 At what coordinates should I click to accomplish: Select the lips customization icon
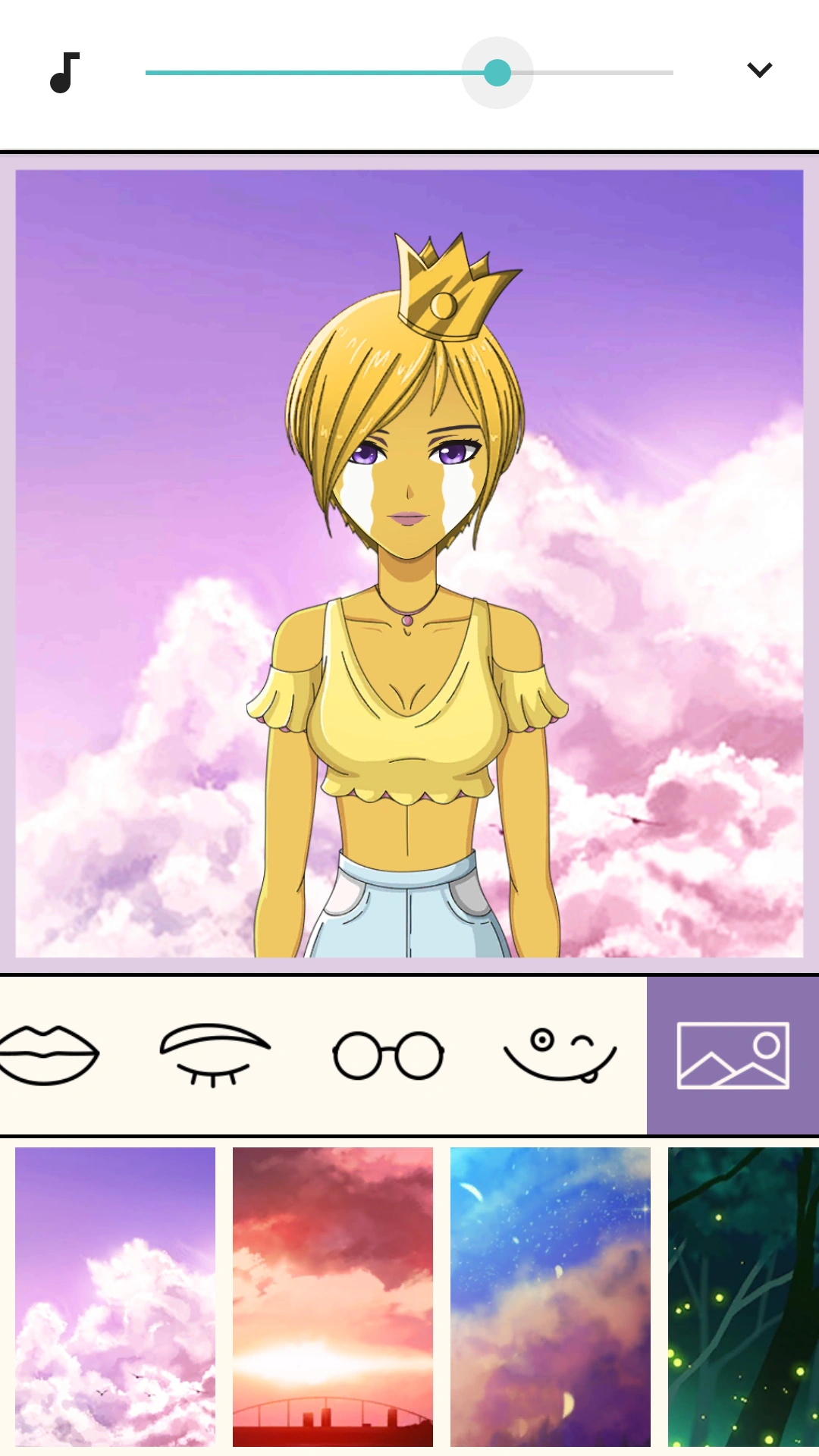(x=49, y=1053)
